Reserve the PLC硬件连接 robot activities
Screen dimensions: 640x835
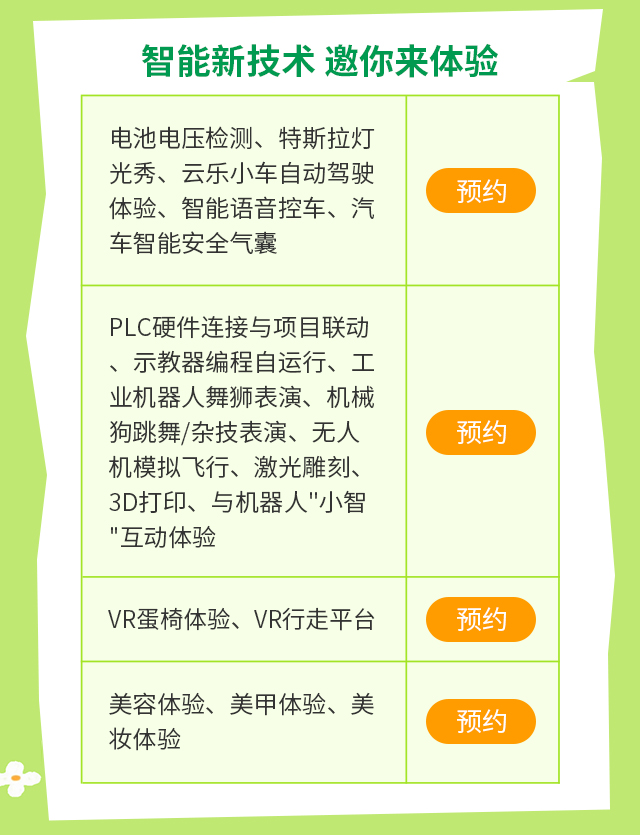(x=481, y=432)
